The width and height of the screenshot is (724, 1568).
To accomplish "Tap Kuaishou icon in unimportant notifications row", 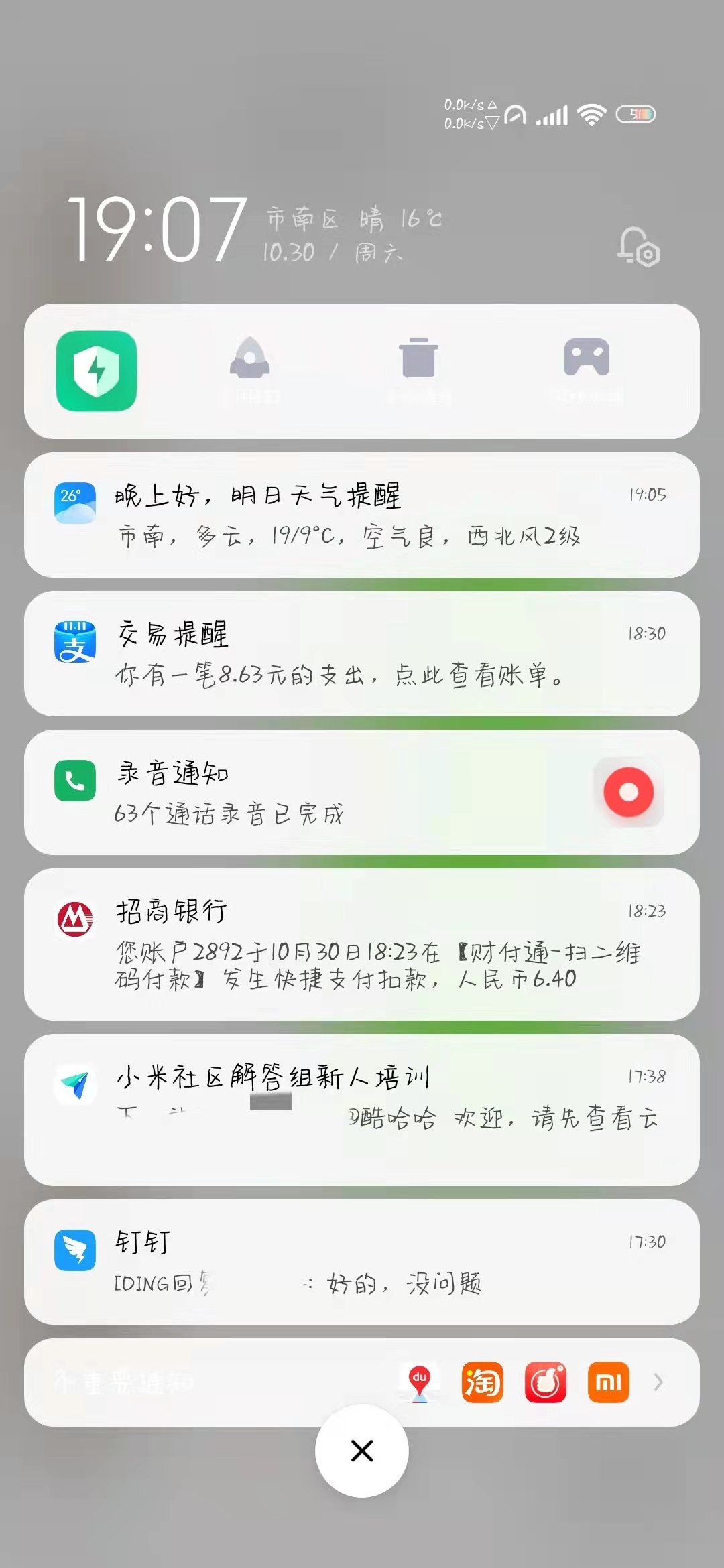I will click(x=544, y=1382).
